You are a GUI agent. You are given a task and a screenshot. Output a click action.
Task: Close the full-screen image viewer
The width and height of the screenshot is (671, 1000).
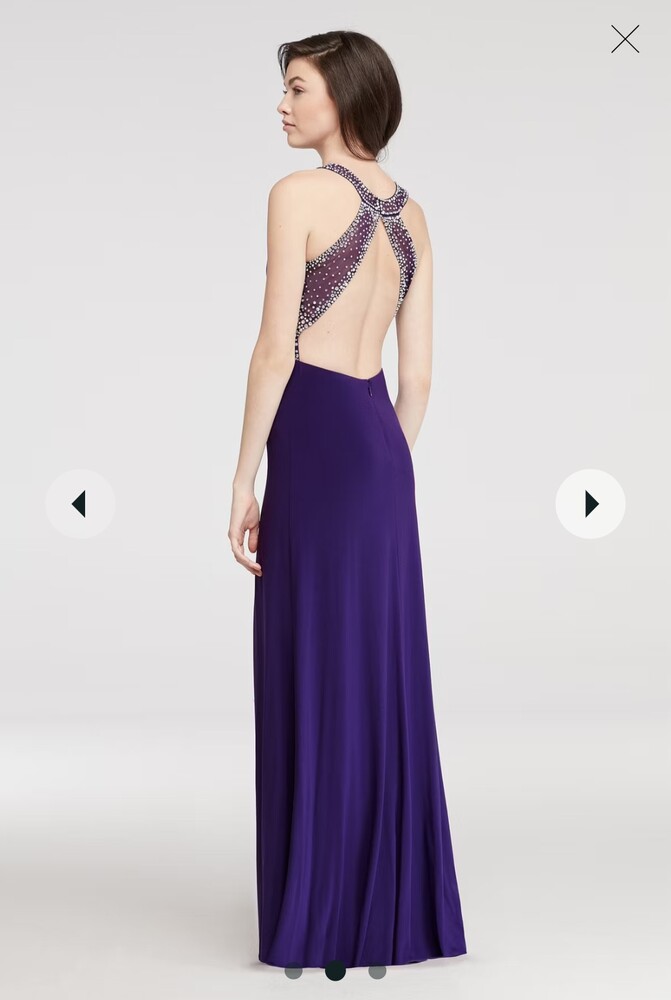pyautogui.click(x=625, y=39)
